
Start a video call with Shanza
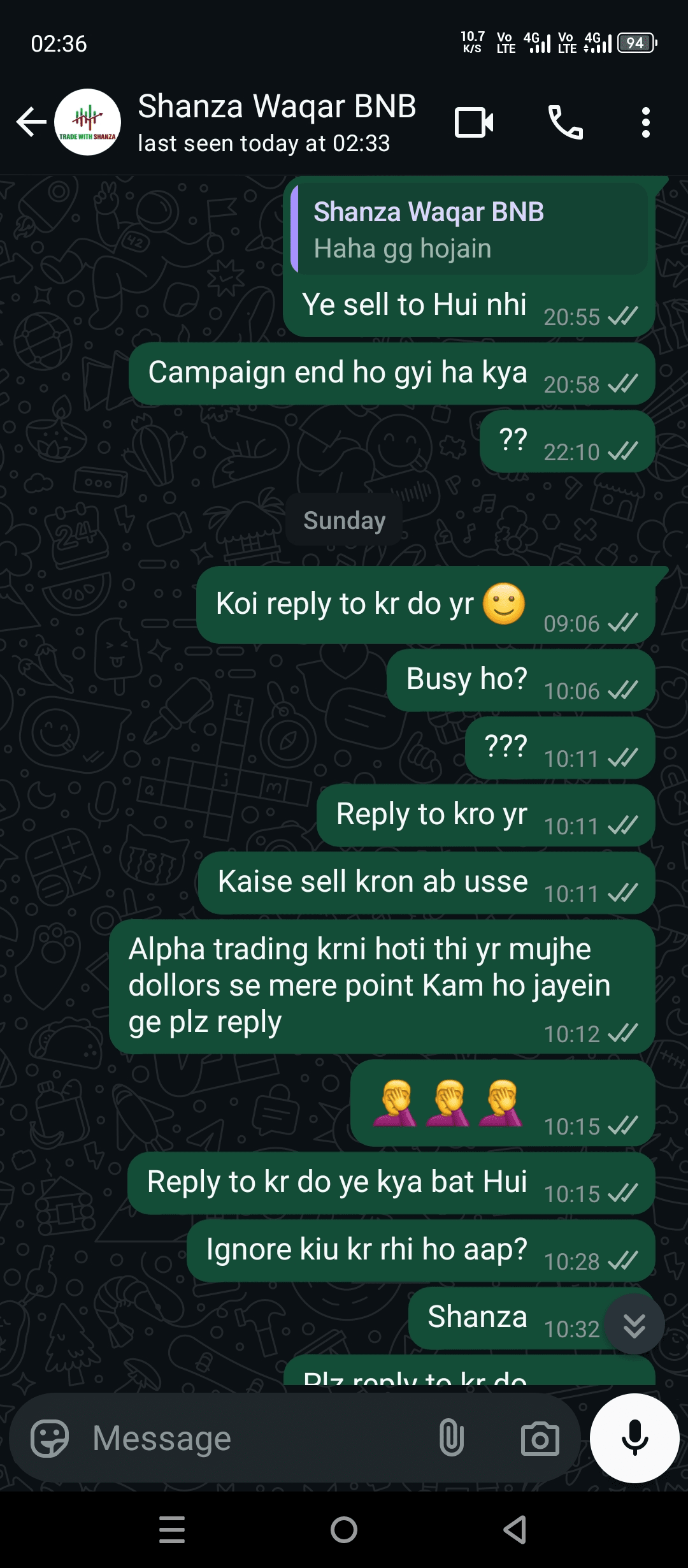point(474,122)
